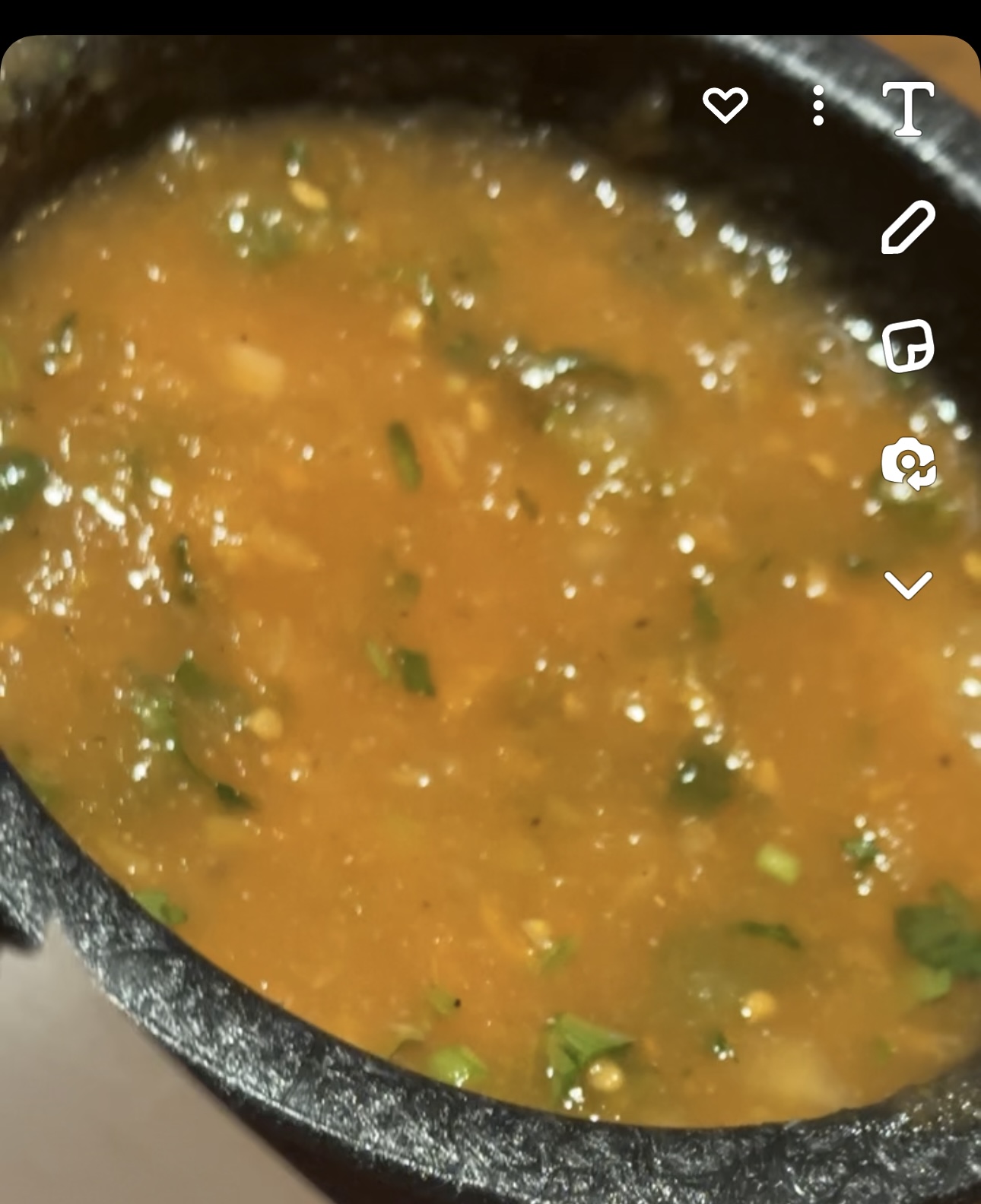Open the sticker picker
The width and height of the screenshot is (981, 1204).
(908, 346)
